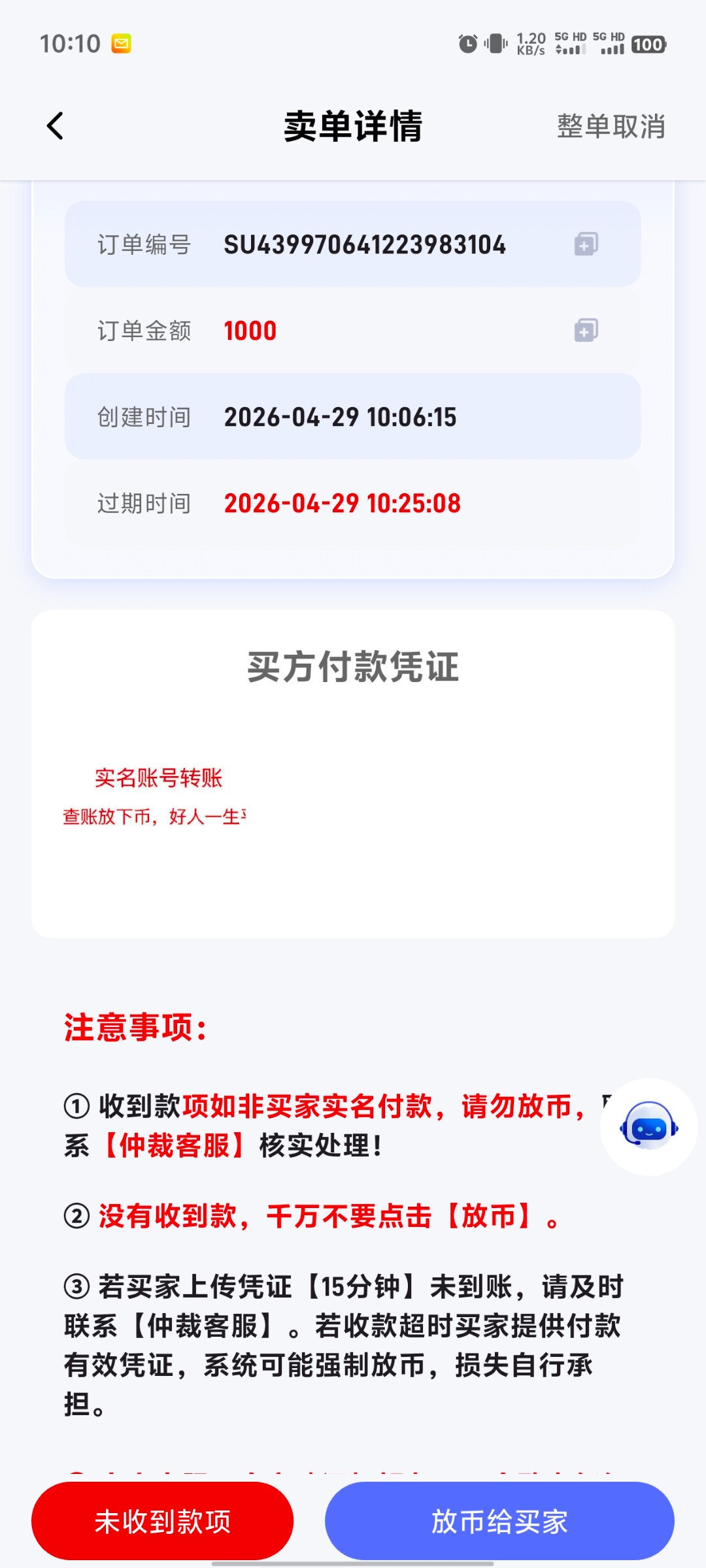Copy the order number SU43997064122398​3104
The width and height of the screenshot is (706, 1568).
tap(586, 244)
